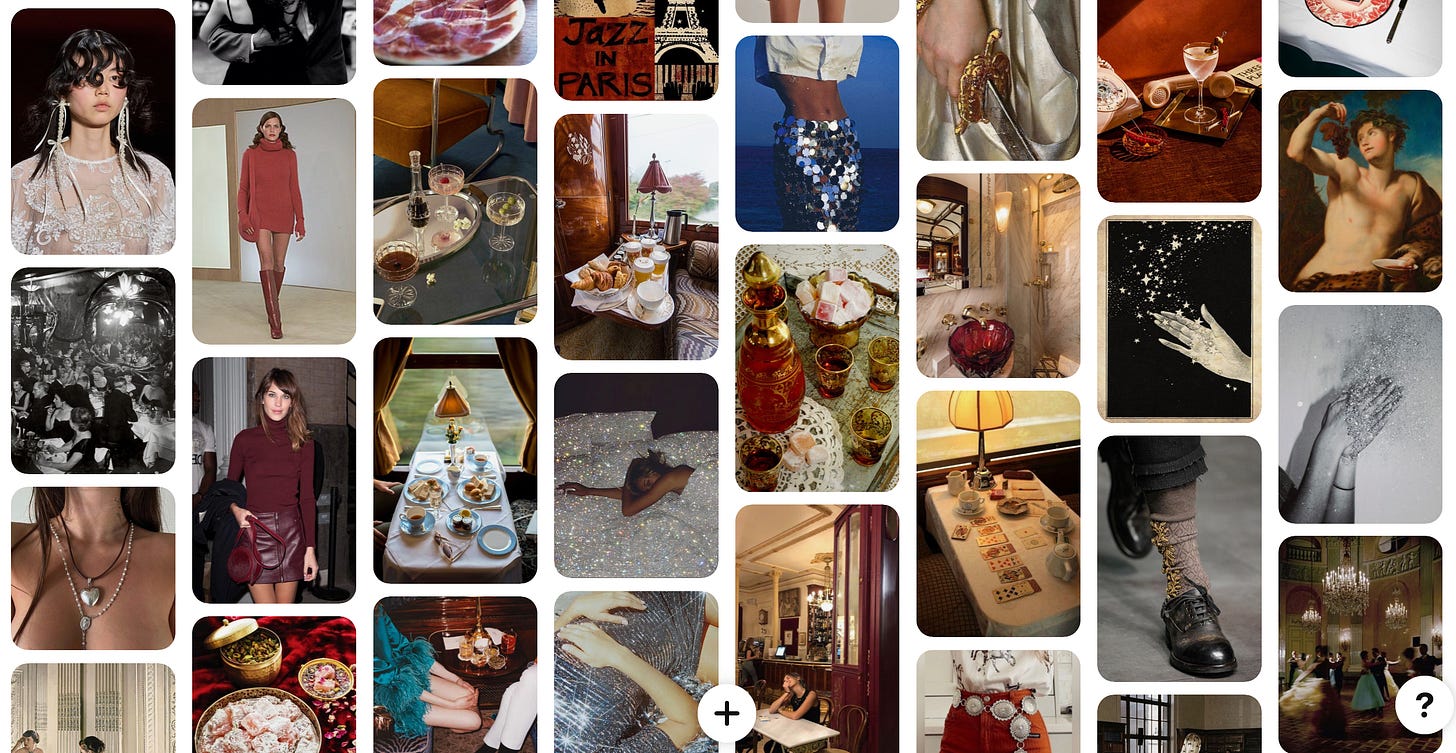View the black leather shoe with patterned sock pin
This screenshot has height=753, width=1456.
(1179, 557)
